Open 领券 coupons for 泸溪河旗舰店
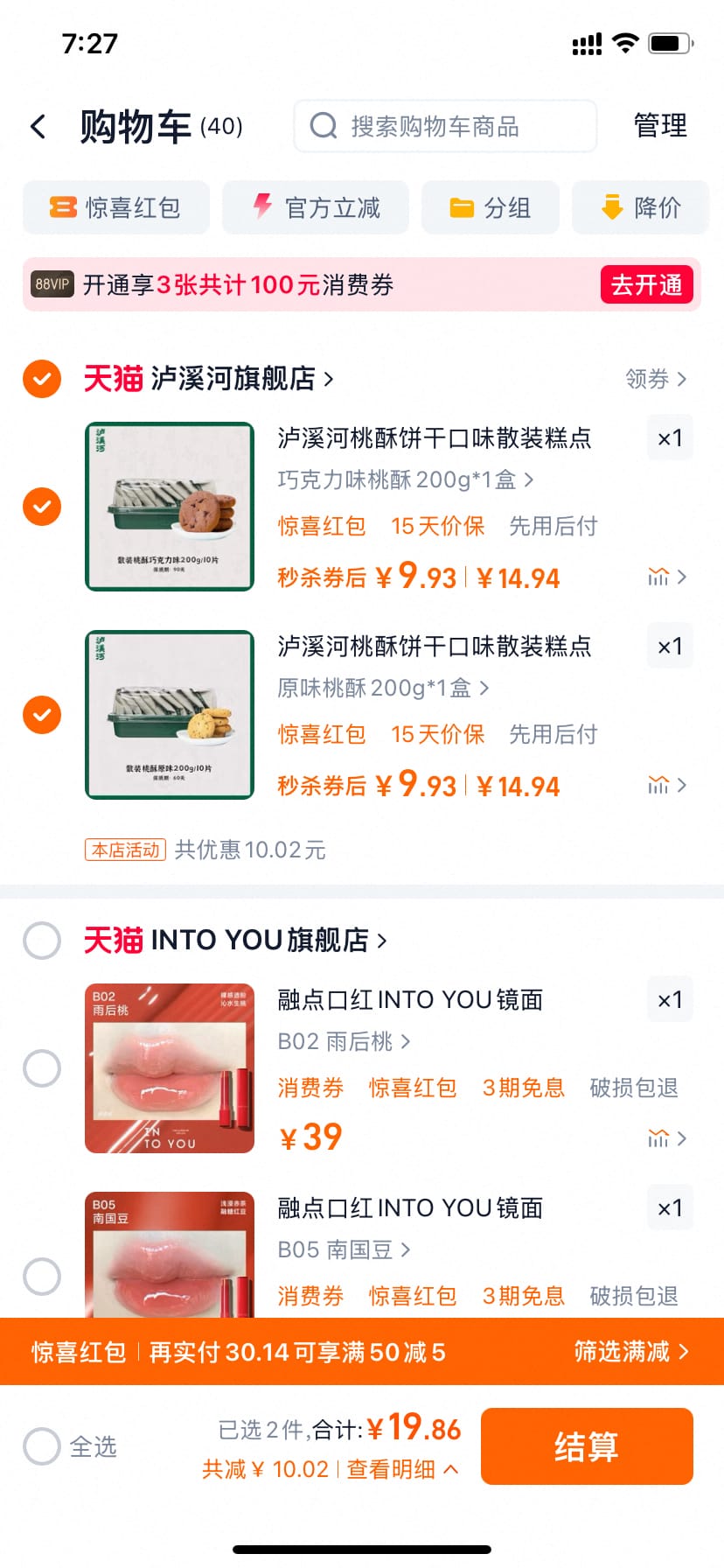This screenshot has width=724, height=1568. coord(655,379)
